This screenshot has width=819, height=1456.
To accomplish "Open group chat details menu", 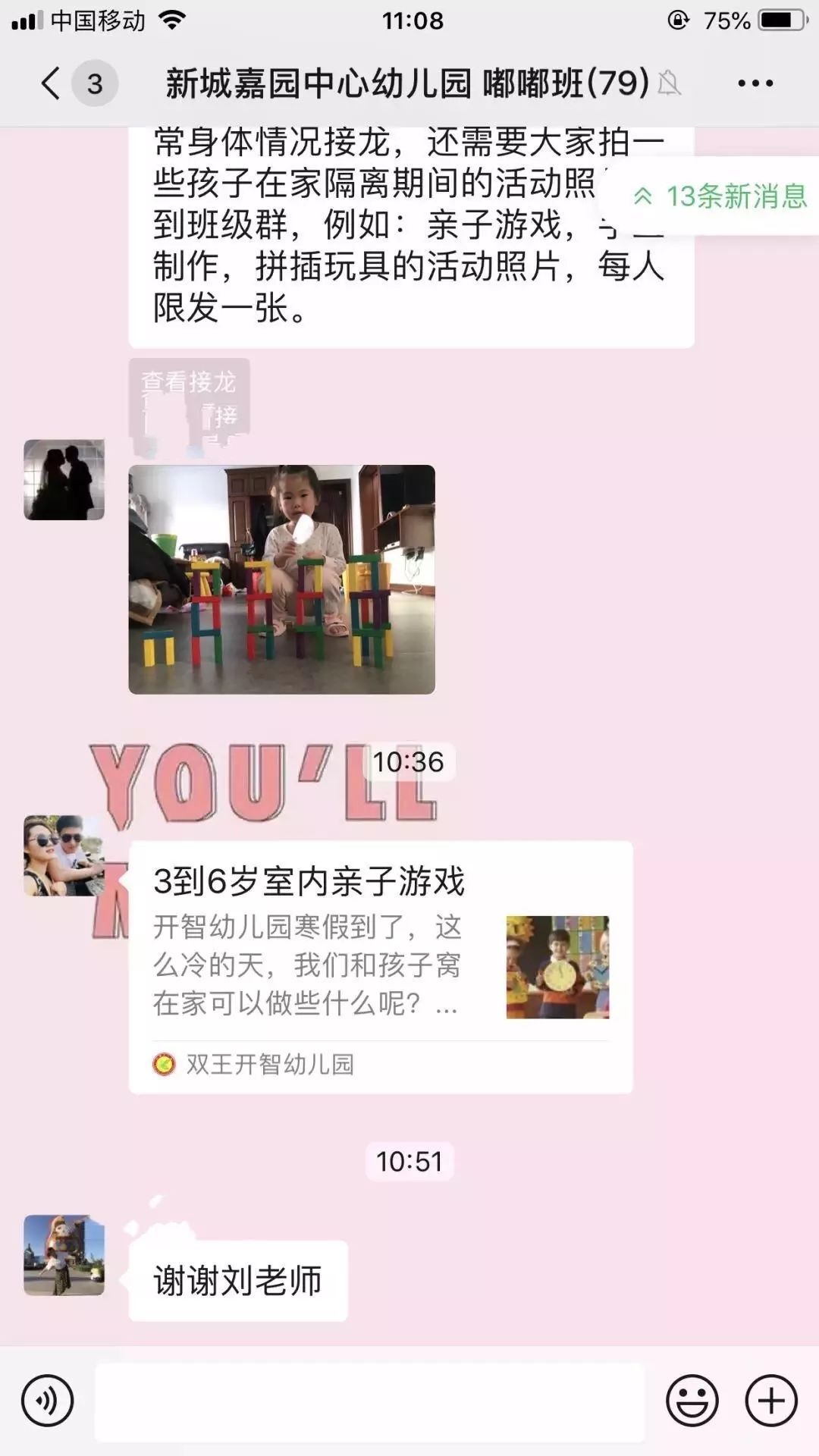I will [755, 83].
